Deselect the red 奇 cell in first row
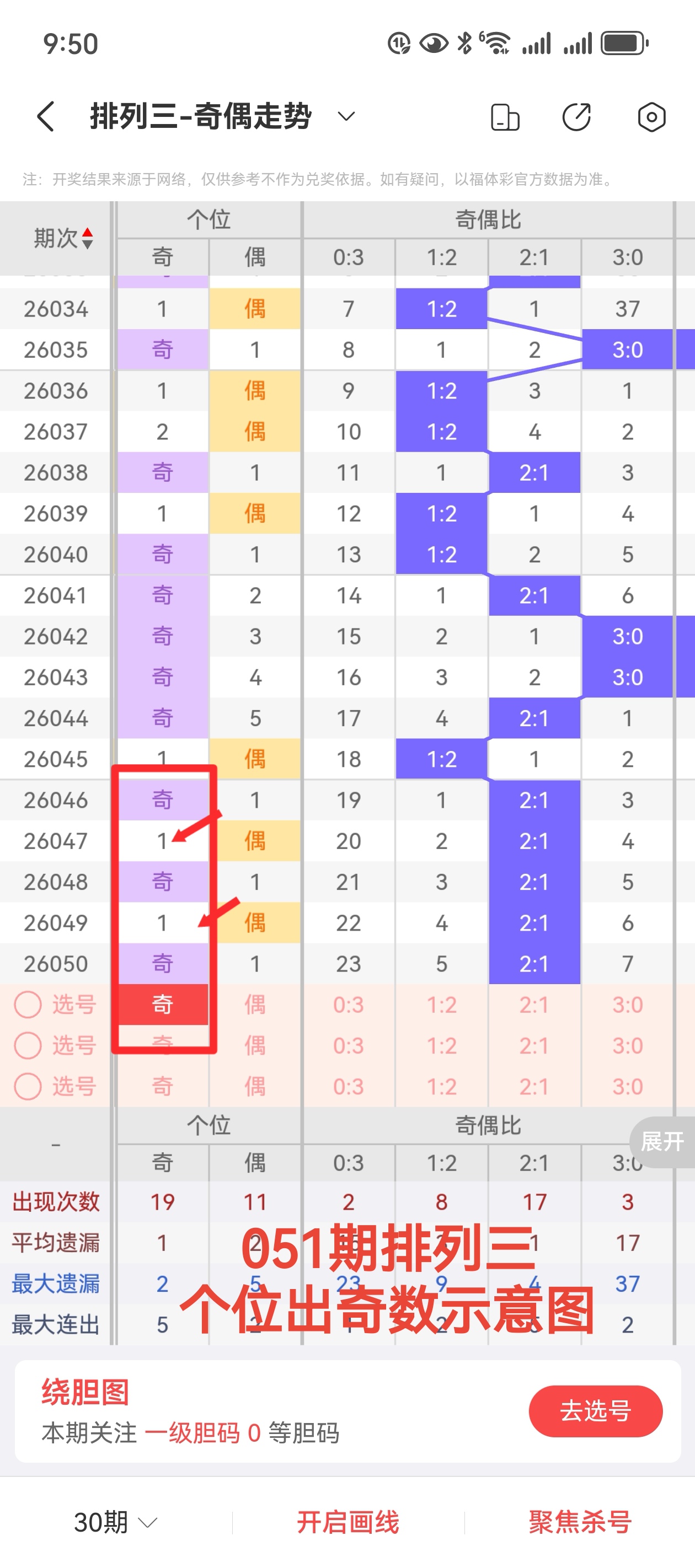 click(x=162, y=1005)
